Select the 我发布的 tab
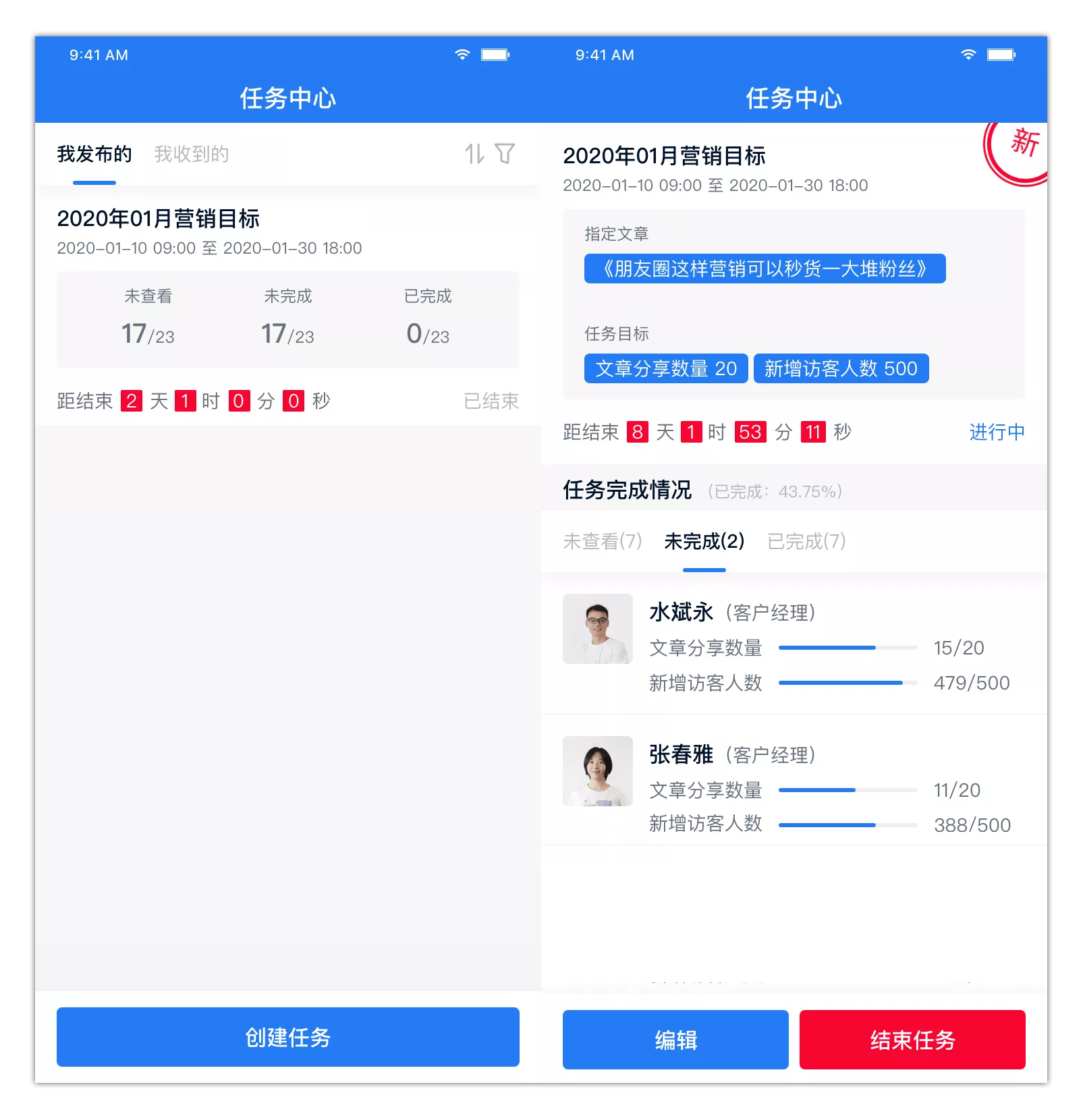Image resolution: width=1083 pixels, height=1120 pixels. click(x=94, y=155)
